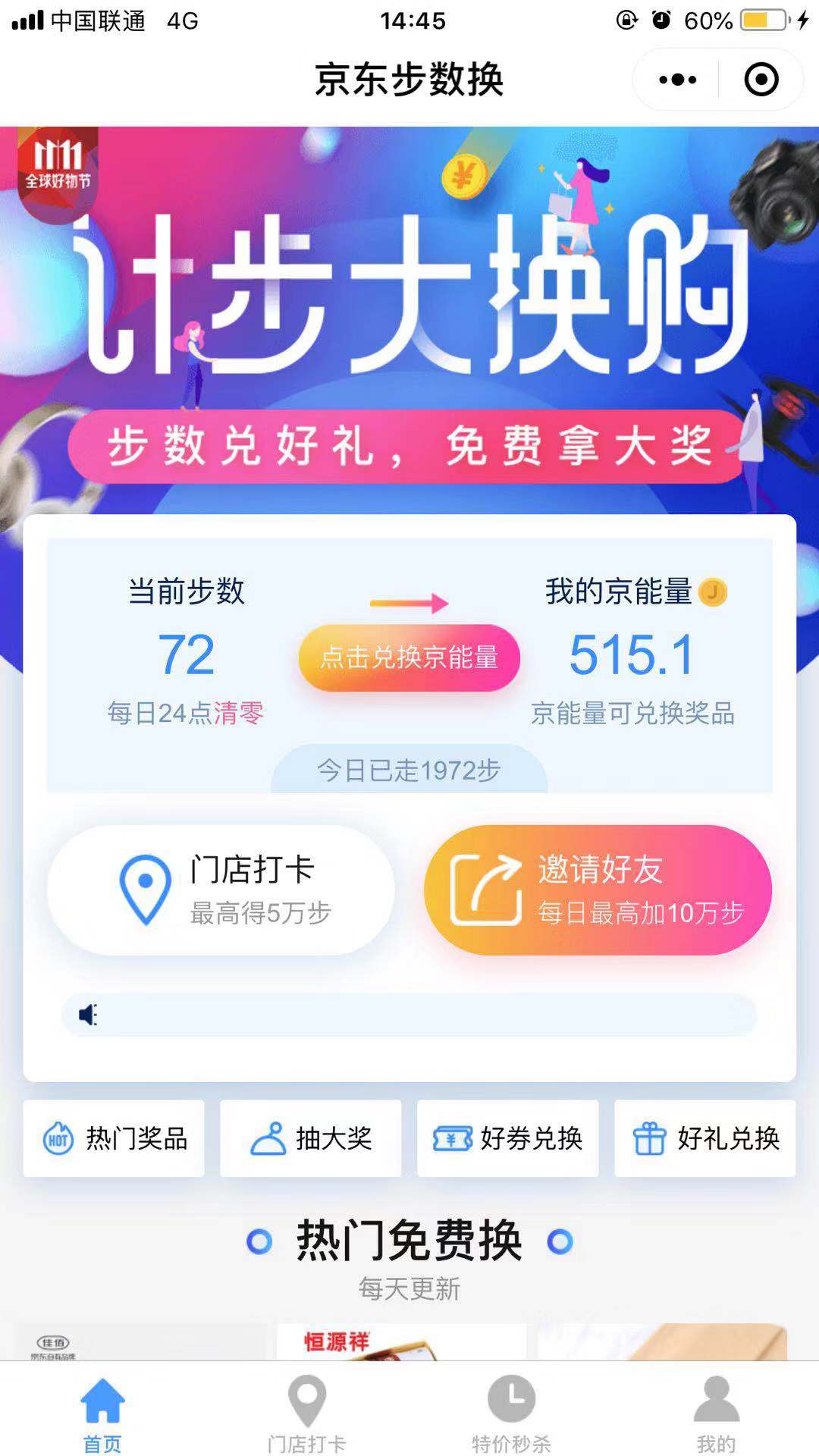The image size is (819, 1456).
Task: Open 热门奖品 section
Action: point(114,1138)
